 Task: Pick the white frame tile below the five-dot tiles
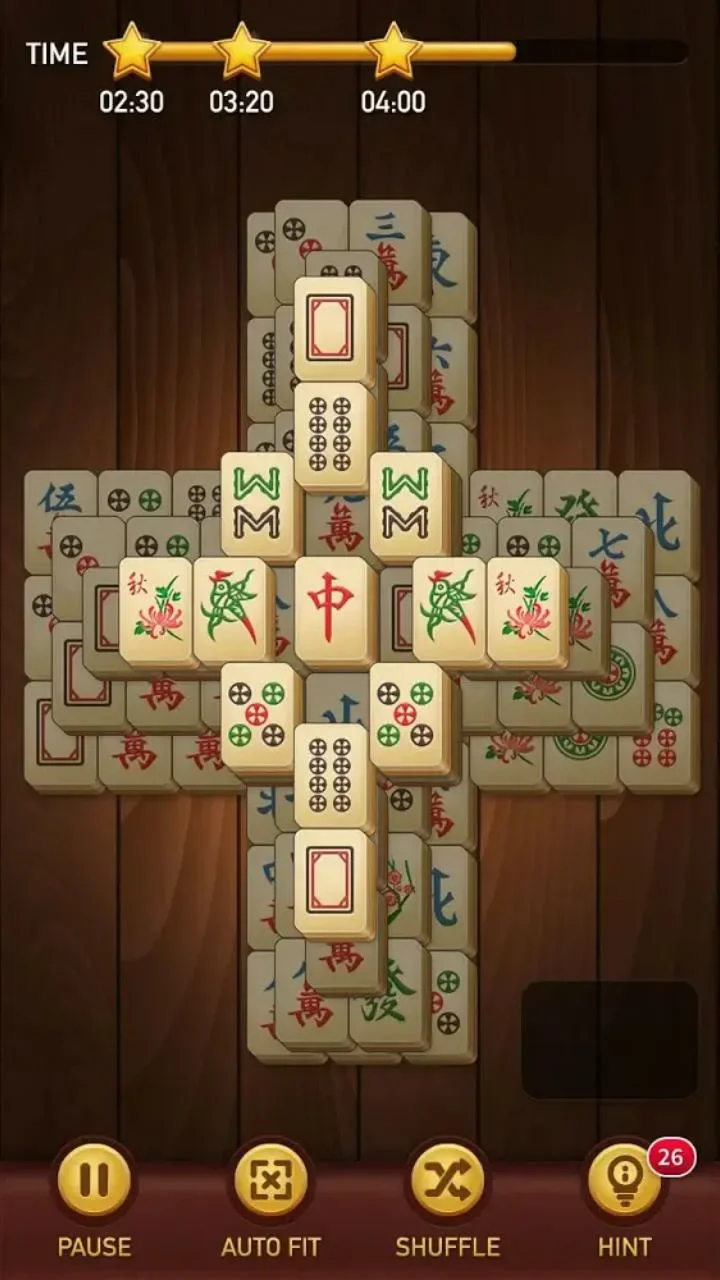[x=331, y=882]
